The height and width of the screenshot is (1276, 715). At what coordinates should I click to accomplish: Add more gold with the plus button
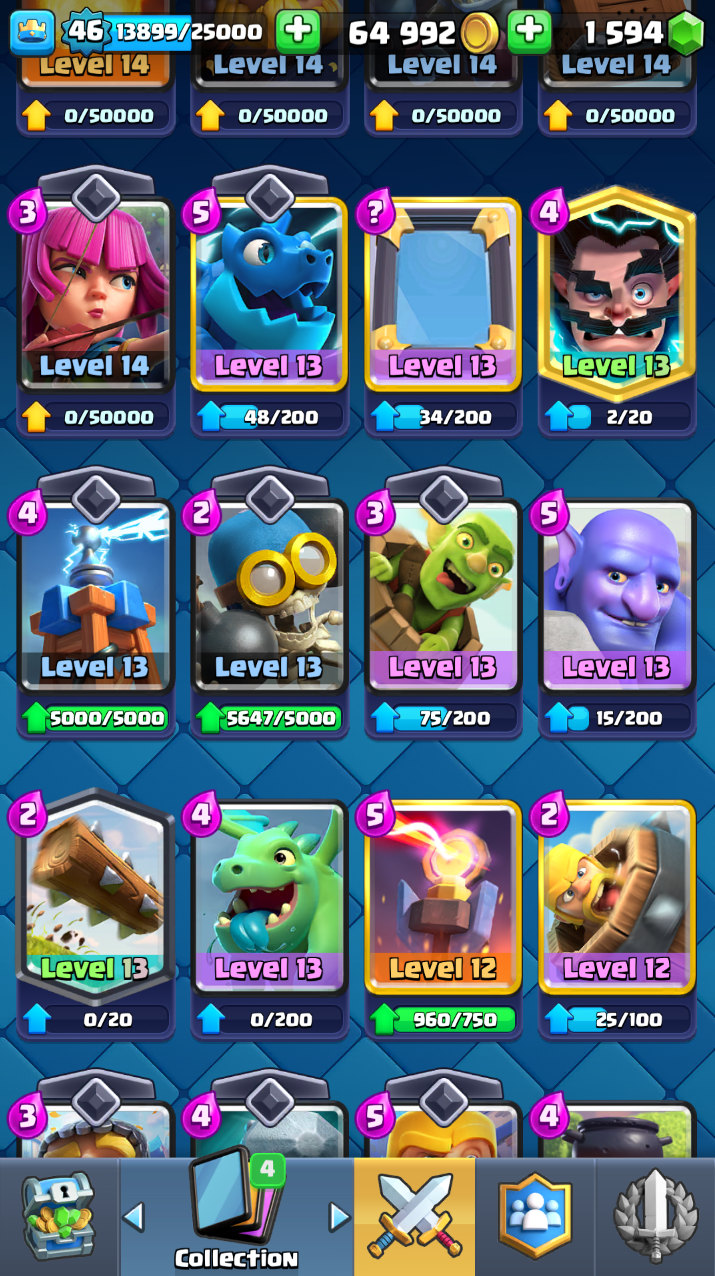coord(529,32)
